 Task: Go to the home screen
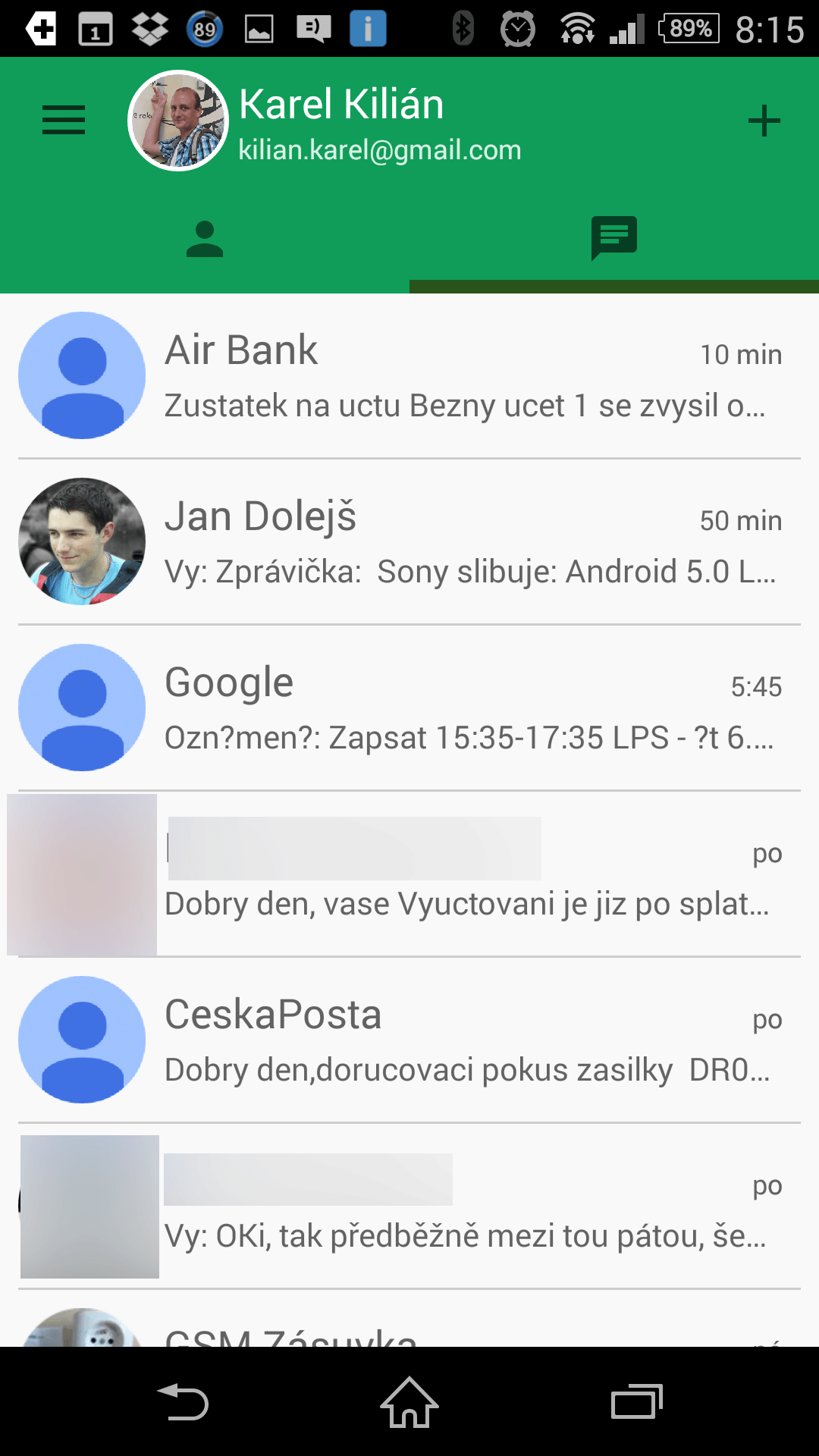click(409, 1401)
